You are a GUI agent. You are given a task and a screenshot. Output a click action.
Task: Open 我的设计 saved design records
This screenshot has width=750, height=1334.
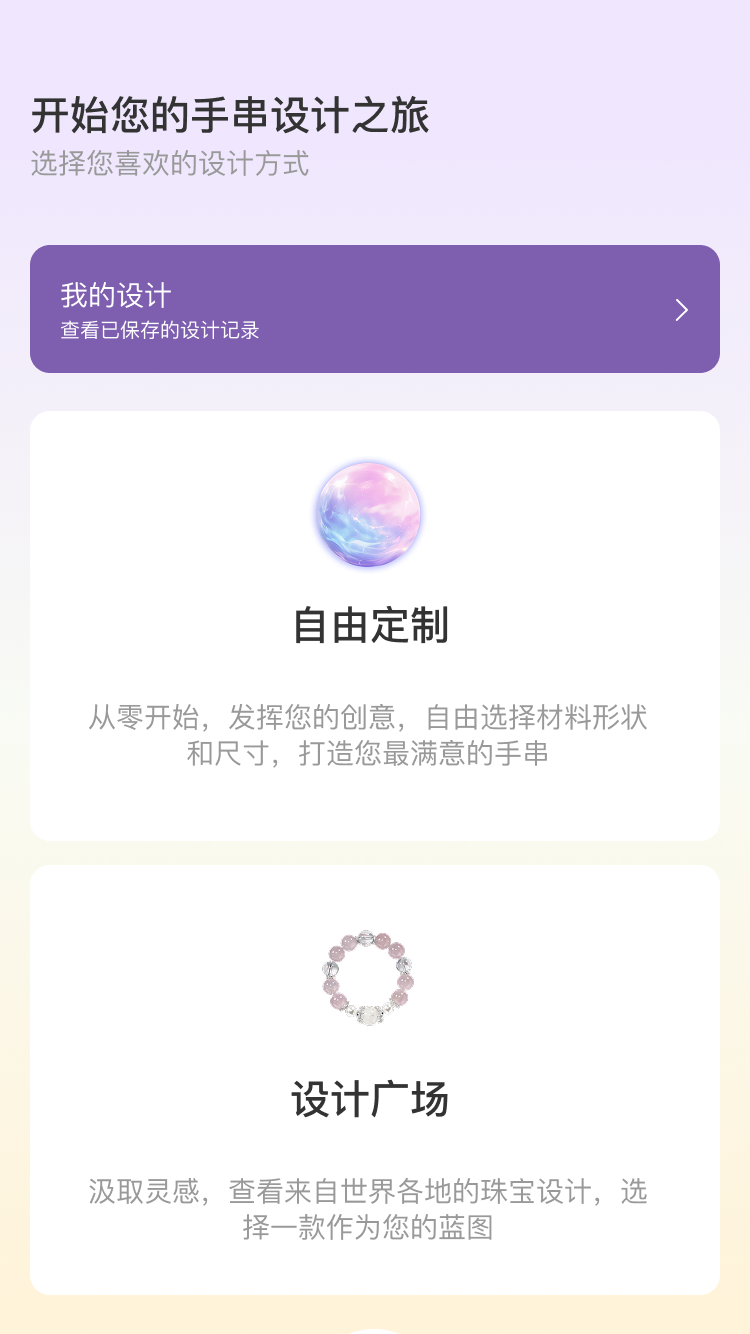[374, 309]
